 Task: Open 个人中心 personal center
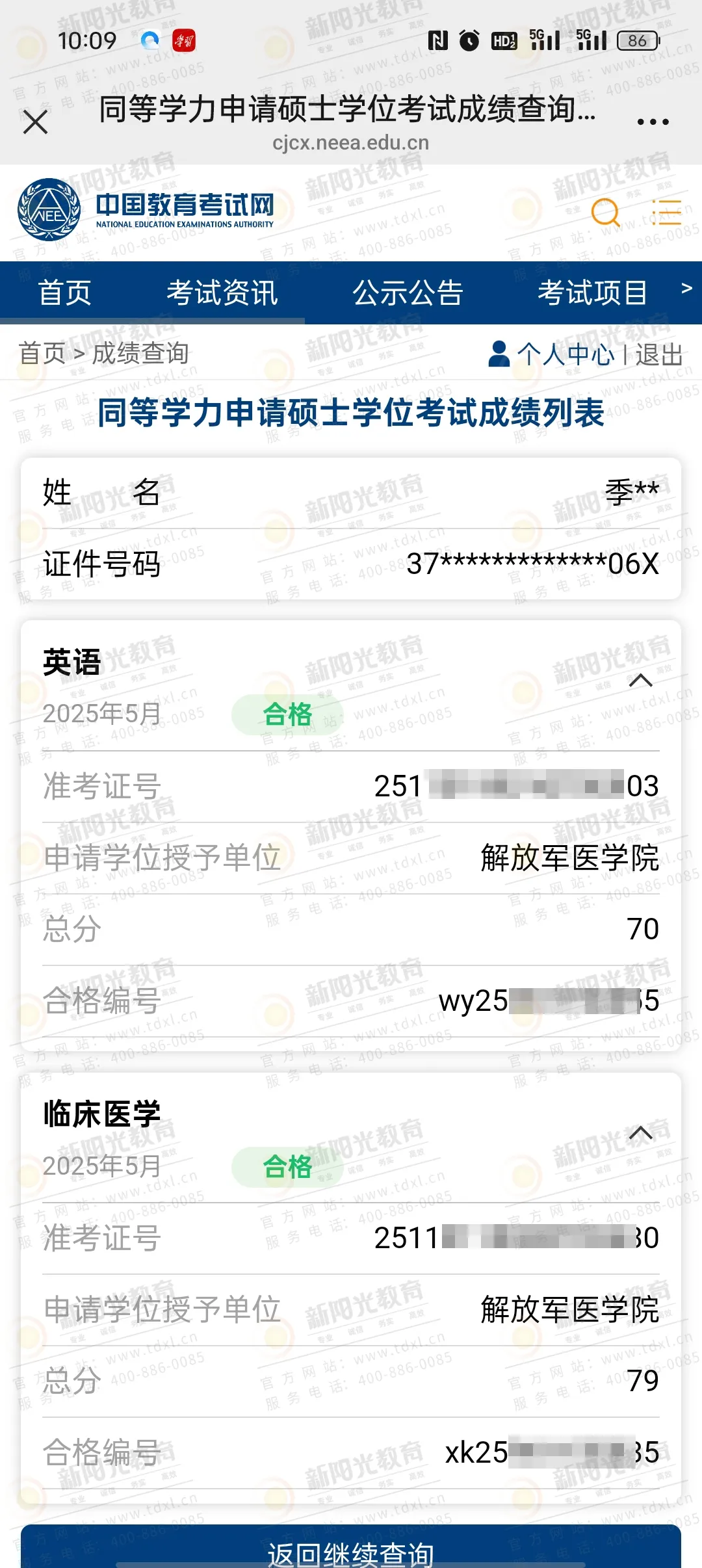pos(564,355)
